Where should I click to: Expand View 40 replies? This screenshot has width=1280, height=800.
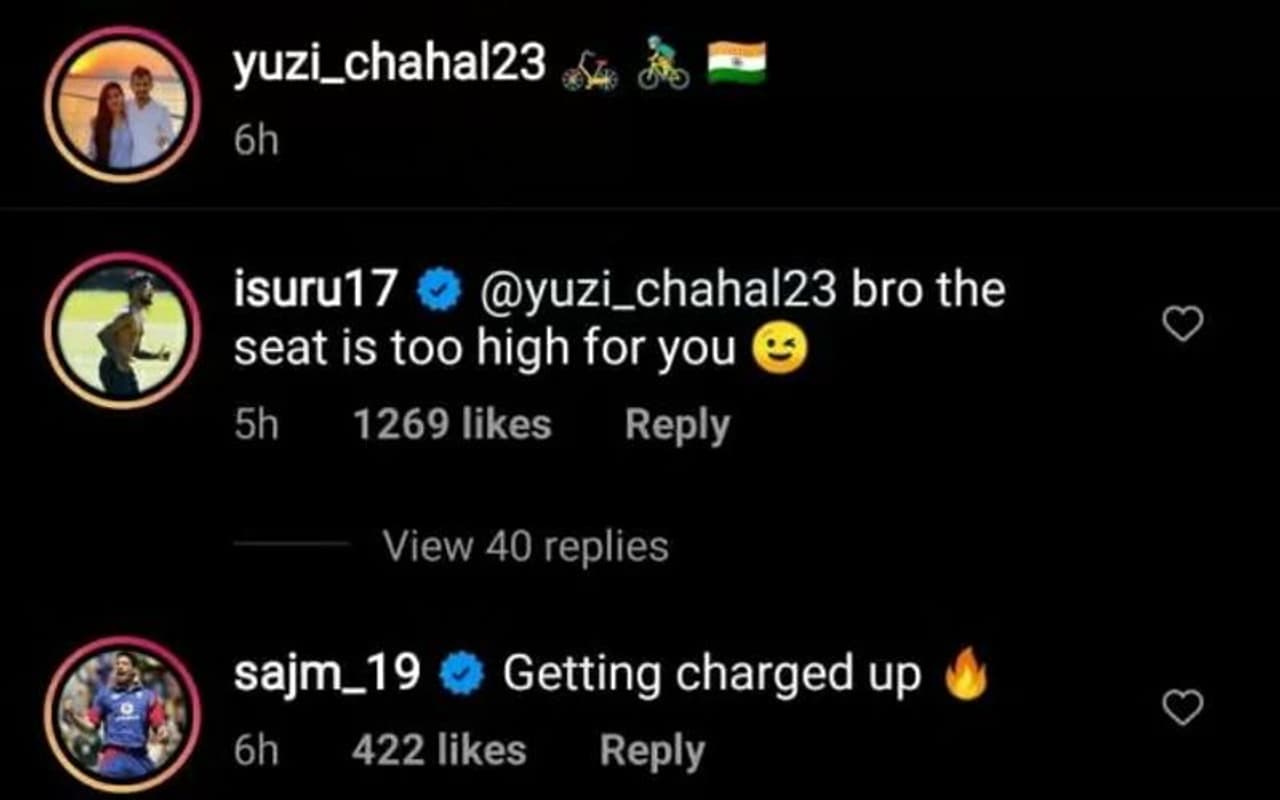point(525,546)
